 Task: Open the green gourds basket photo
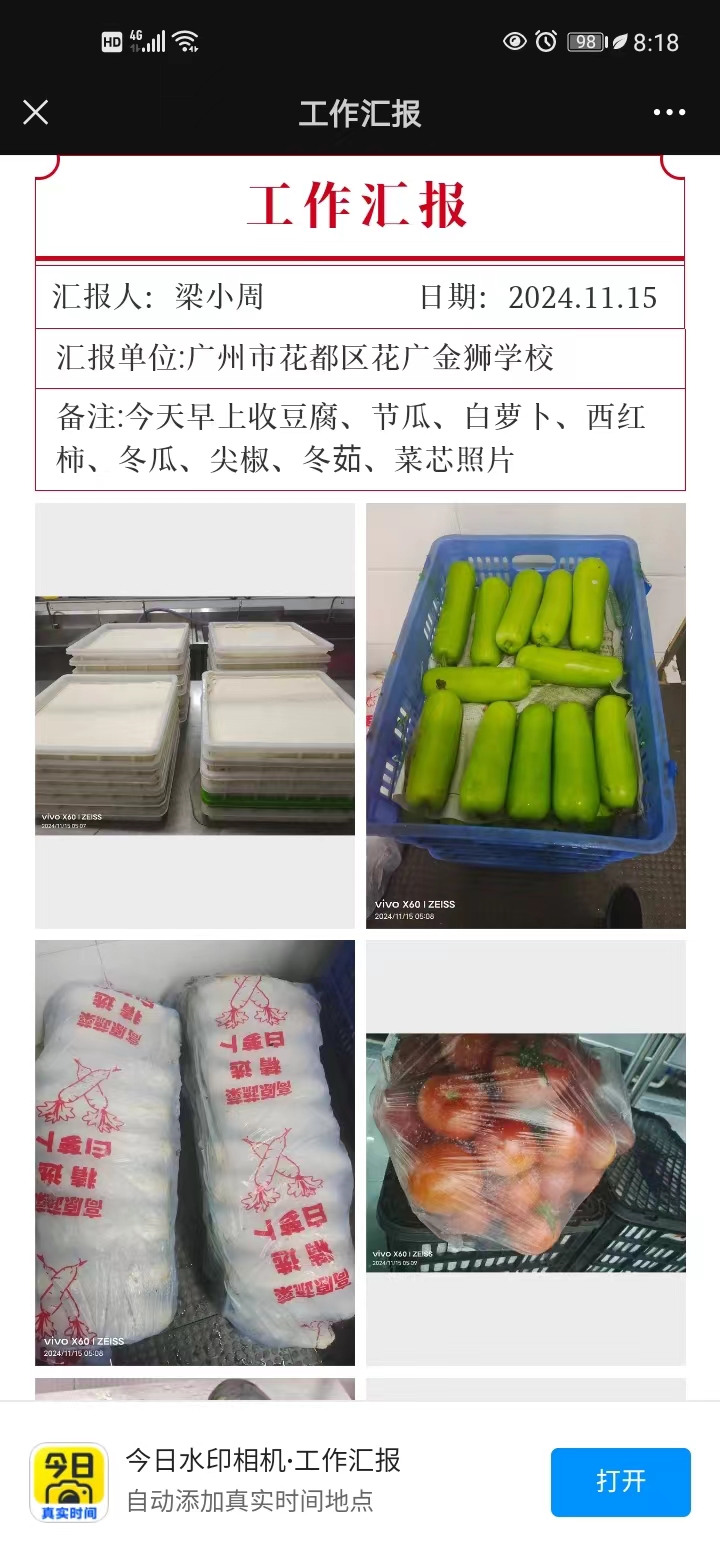(526, 716)
